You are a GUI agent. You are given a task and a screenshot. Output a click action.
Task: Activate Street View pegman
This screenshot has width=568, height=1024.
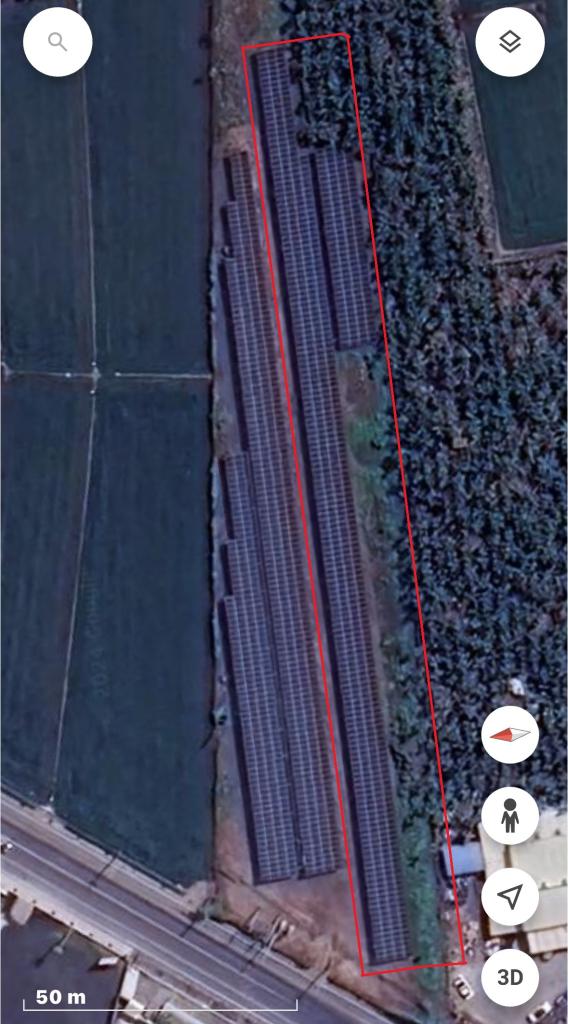(510, 816)
